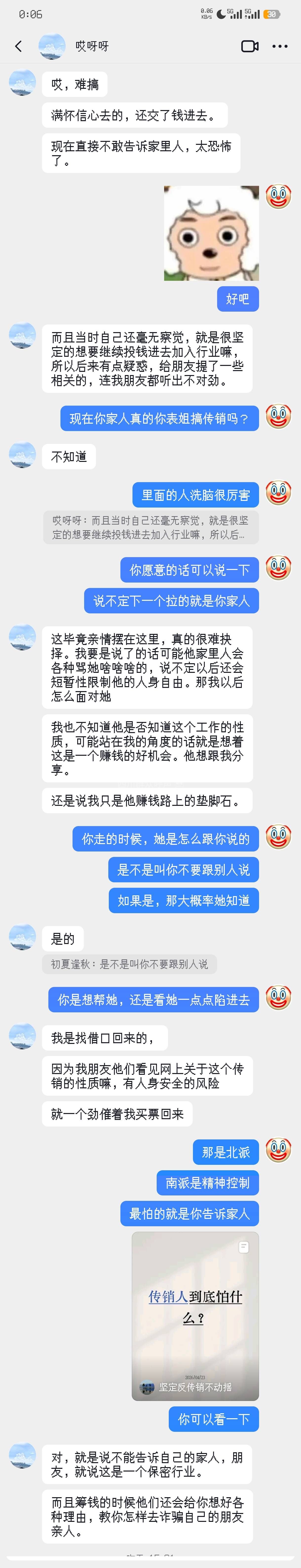The image size is (301, 1568).
Task: Go back from the 哎呀呀 chat
Action: [18, 46]
